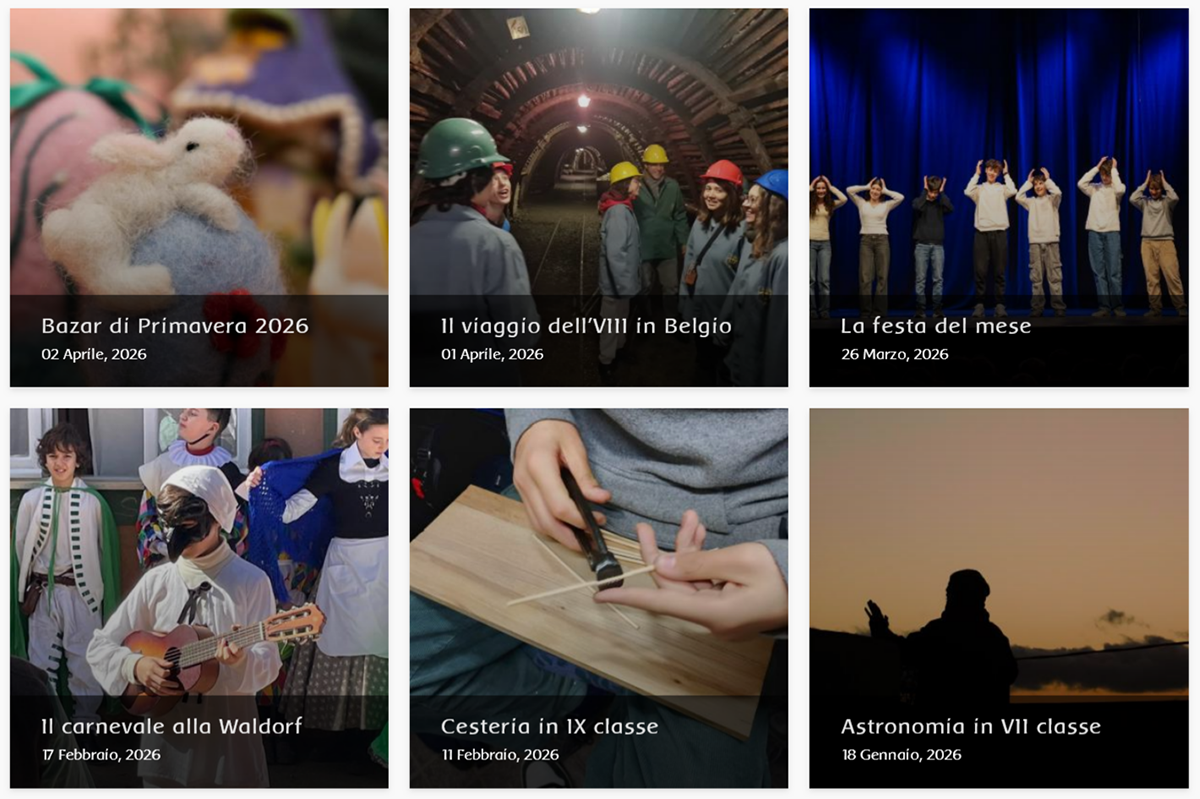Open Il carnevale alla Waldorf post
This screenshot has height=799, width=1200.
[x=171, y=726]
